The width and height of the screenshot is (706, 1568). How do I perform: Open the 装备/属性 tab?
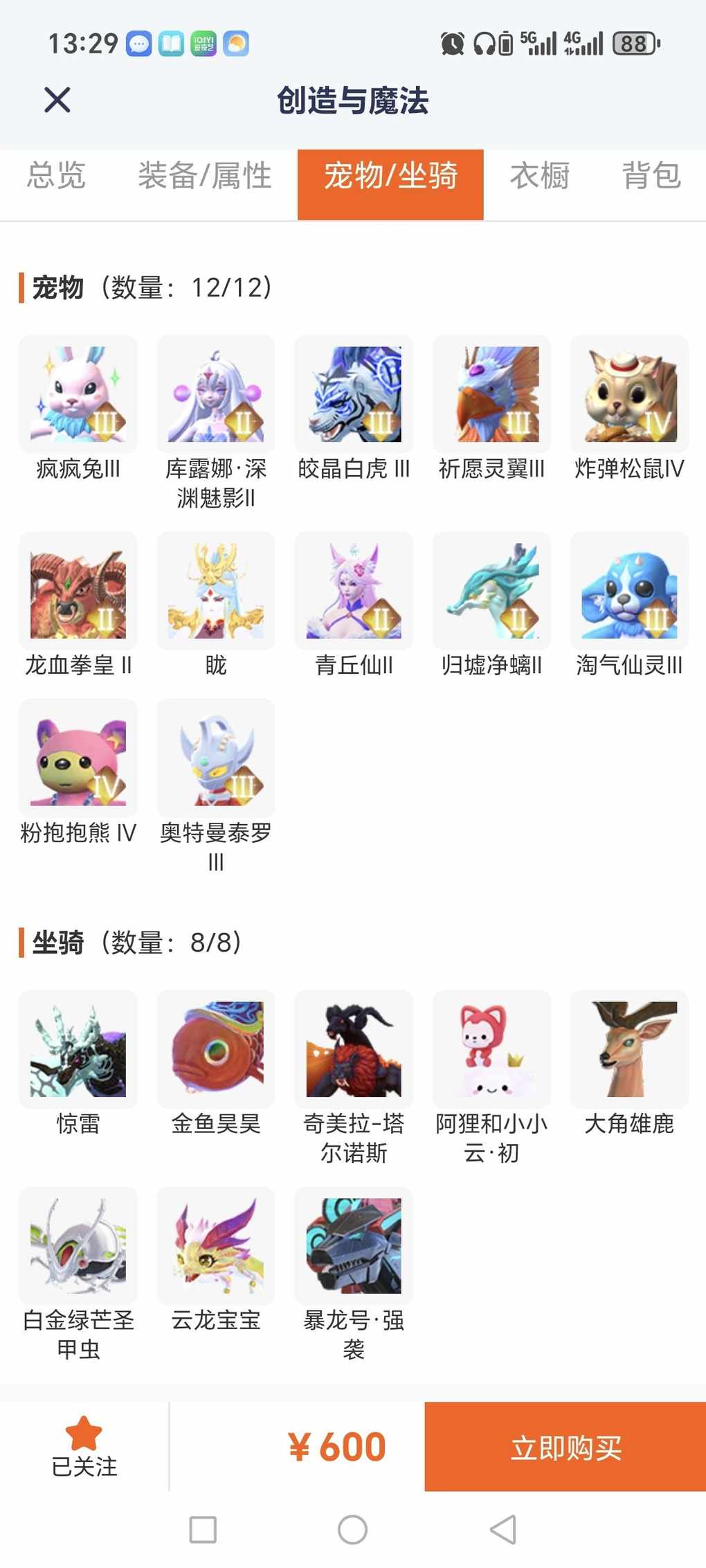tap(205, 176)
